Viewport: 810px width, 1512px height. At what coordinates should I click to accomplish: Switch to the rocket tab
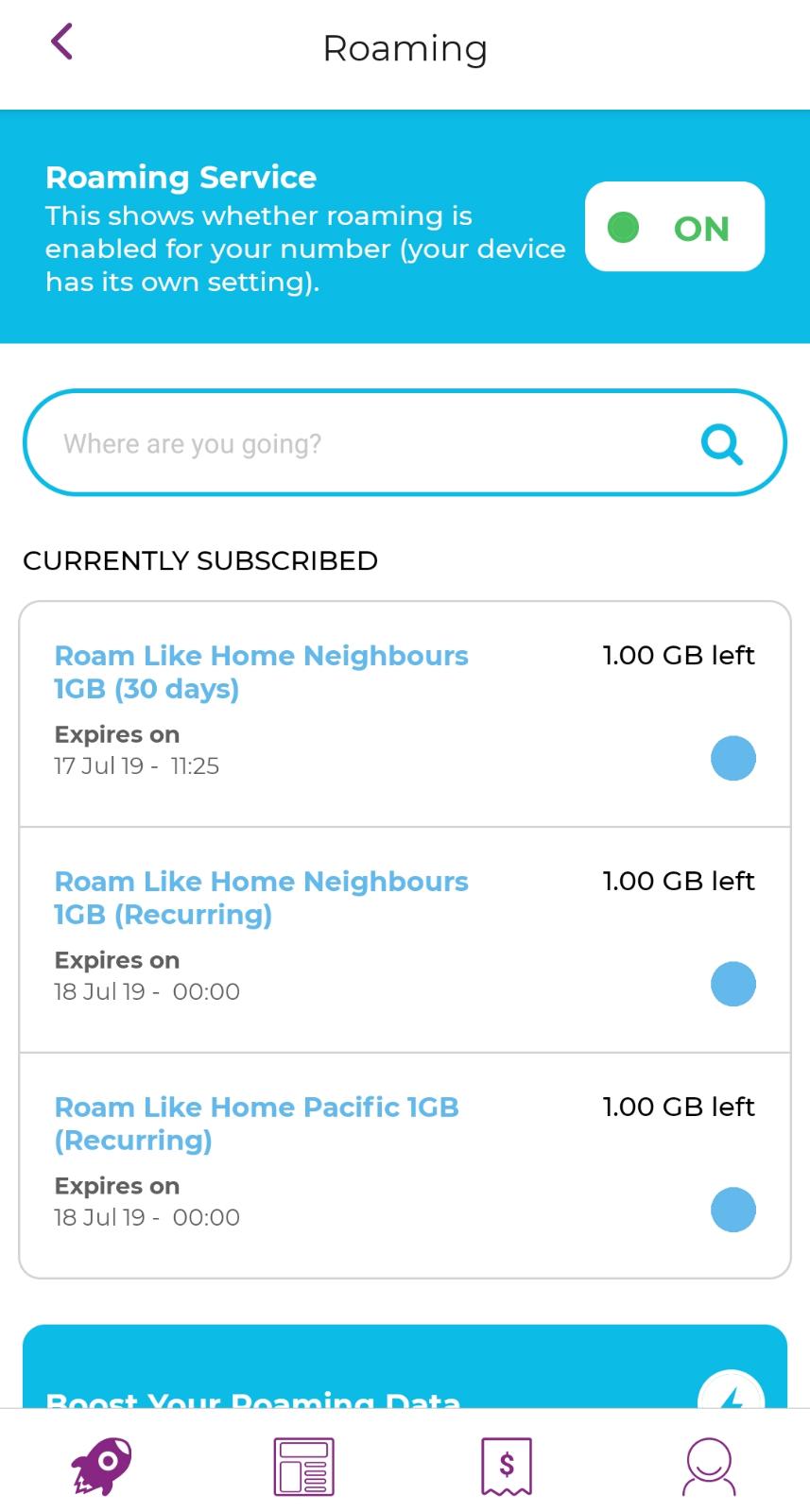click(102, 1466)
